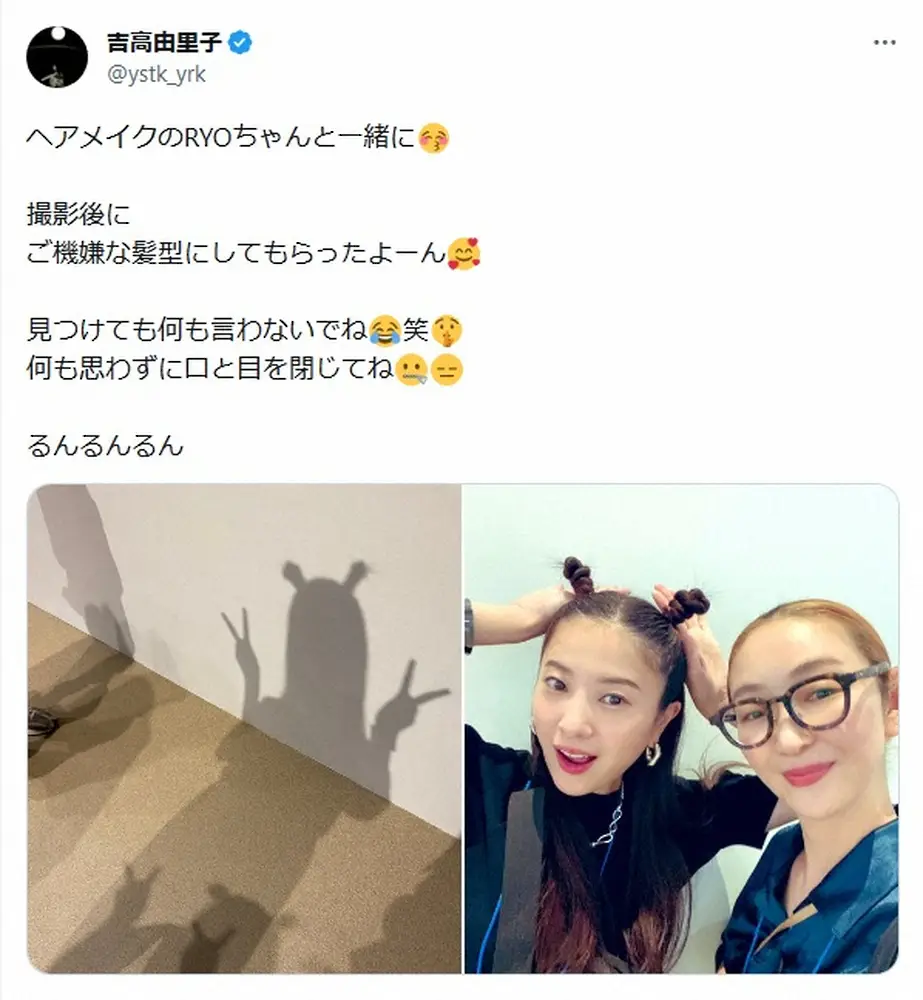
Task: Open the @ystk_yrk profile handle
Action: click(x=155, y=74)
